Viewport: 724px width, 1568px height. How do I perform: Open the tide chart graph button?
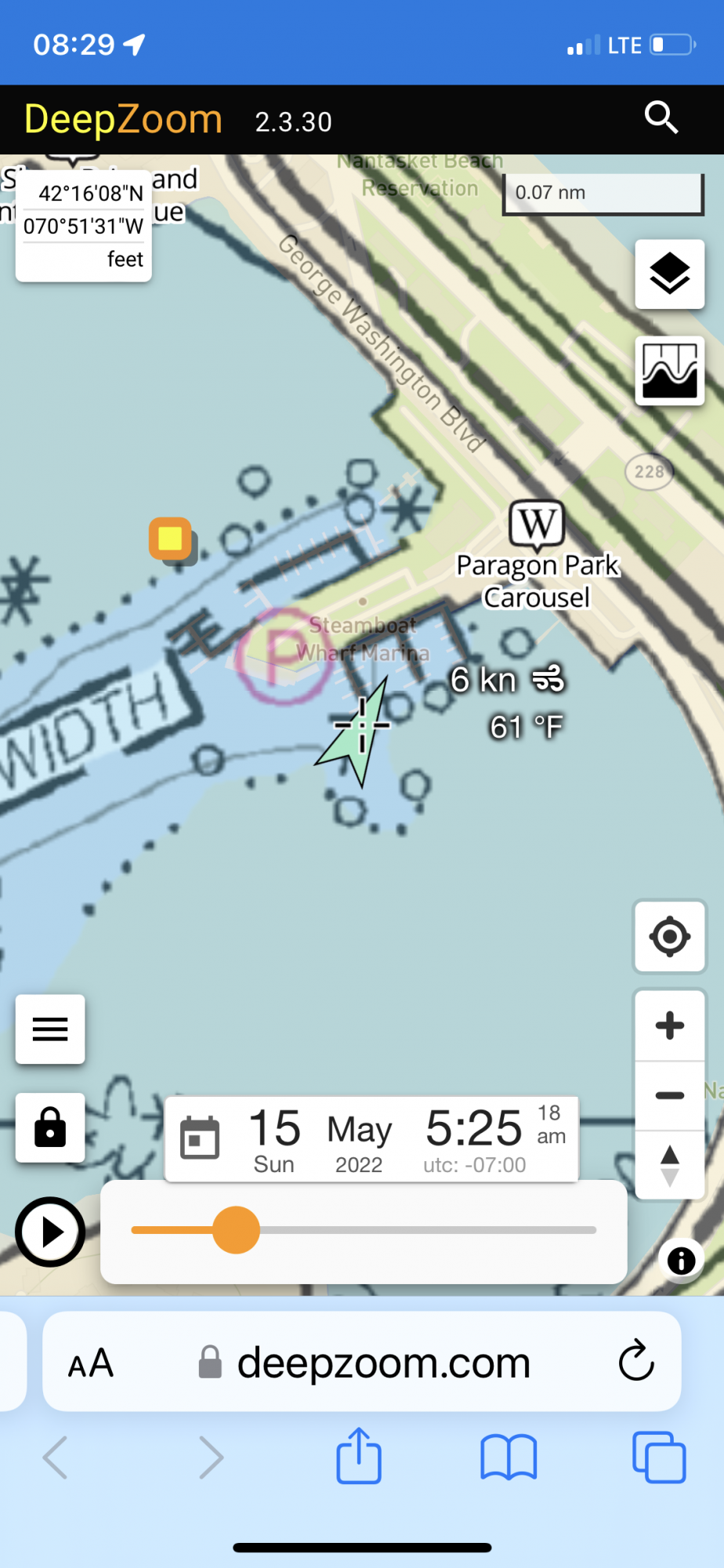[x=670, y=371]
